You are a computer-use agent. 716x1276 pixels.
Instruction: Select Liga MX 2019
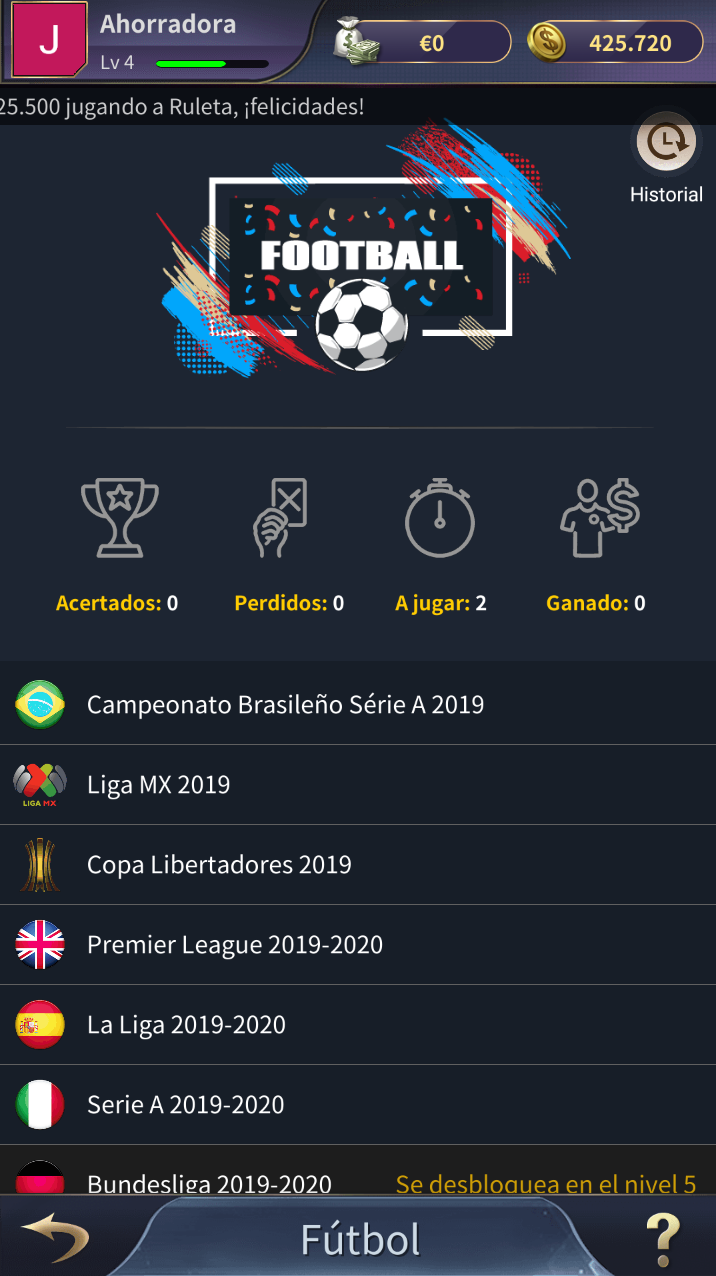point(158,785)
